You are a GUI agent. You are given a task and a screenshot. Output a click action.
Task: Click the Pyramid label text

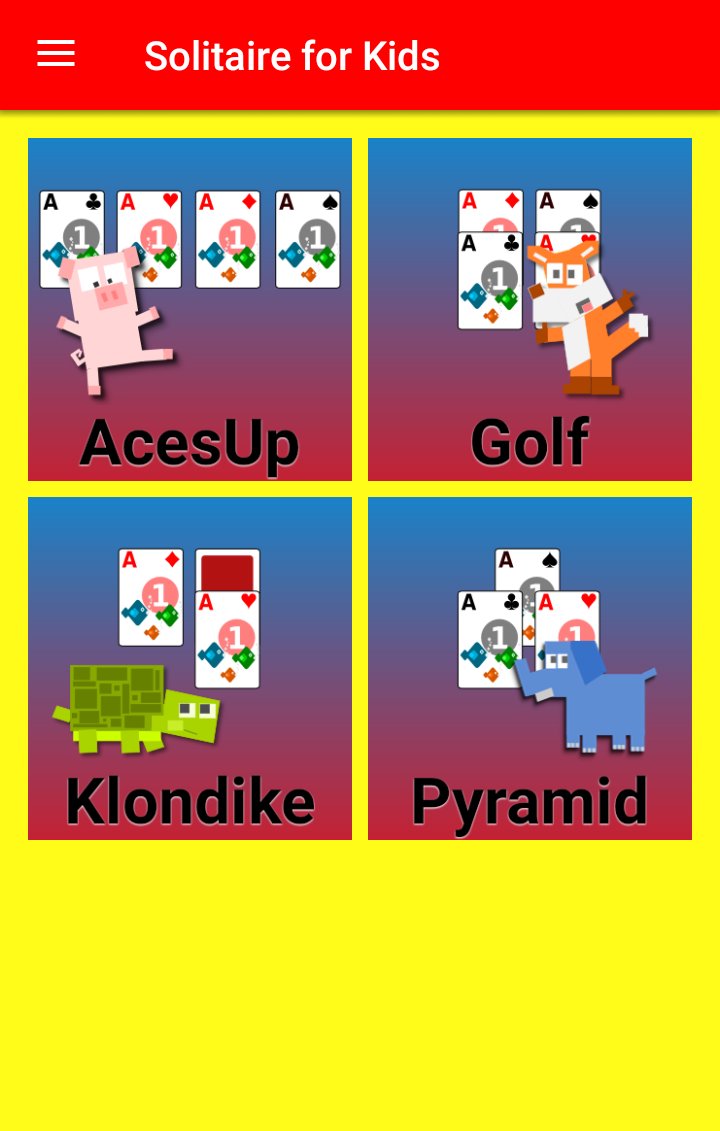pyautogui.click(x=529, y=799)
